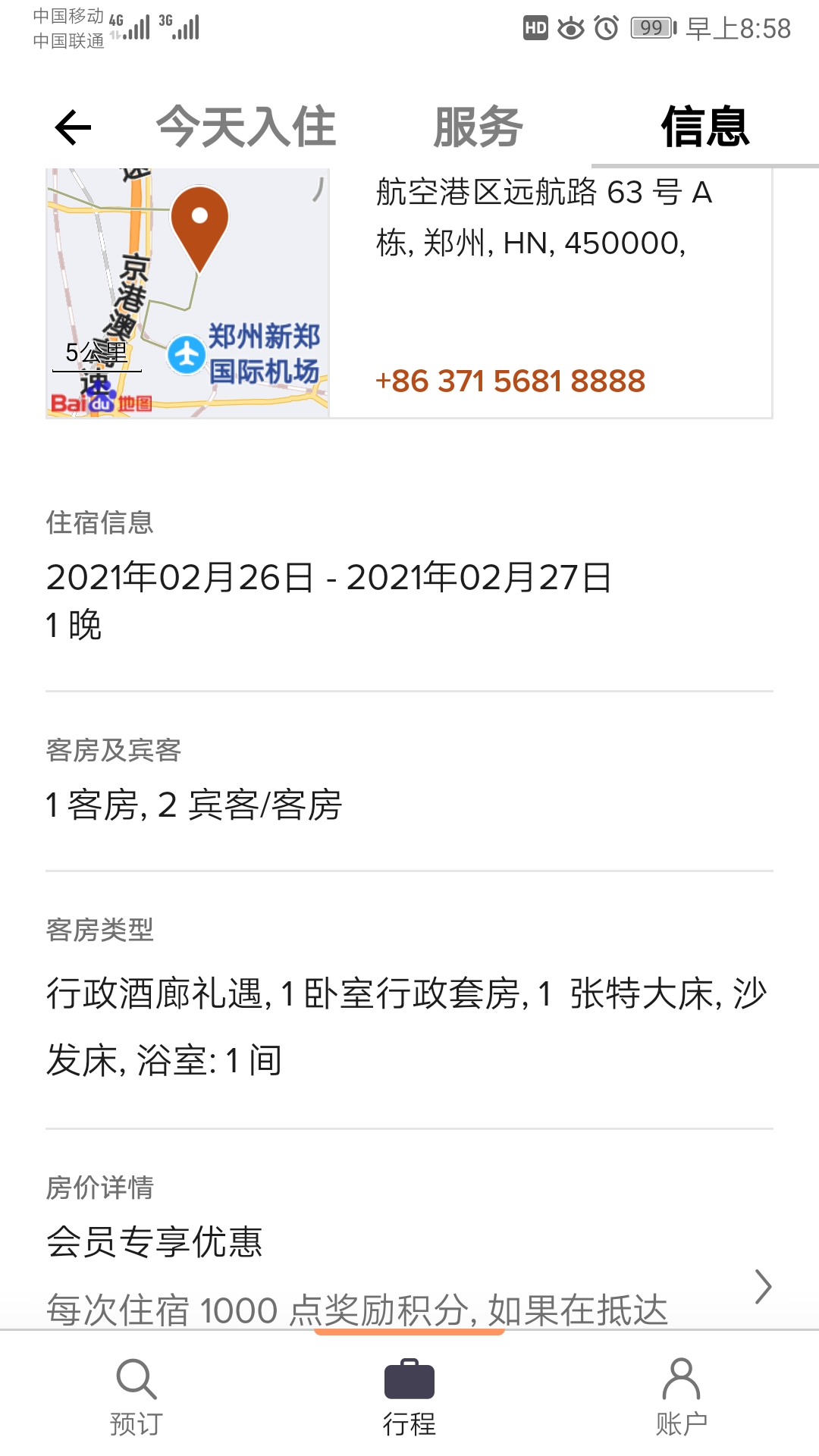
Task: Go back using the arrow icon
Action: [x=74, y=127]
